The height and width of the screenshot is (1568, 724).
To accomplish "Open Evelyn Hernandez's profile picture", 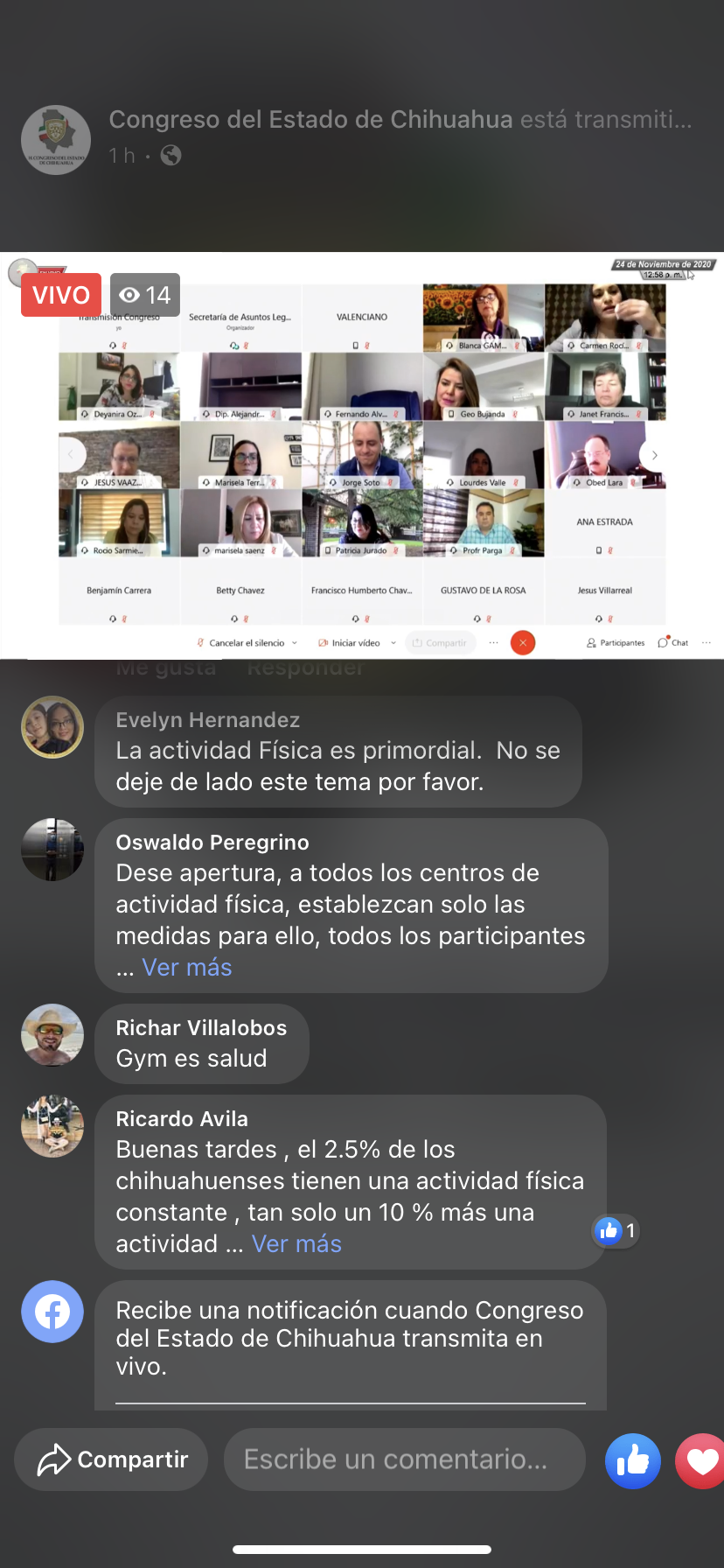I will (x=52, y=727).
